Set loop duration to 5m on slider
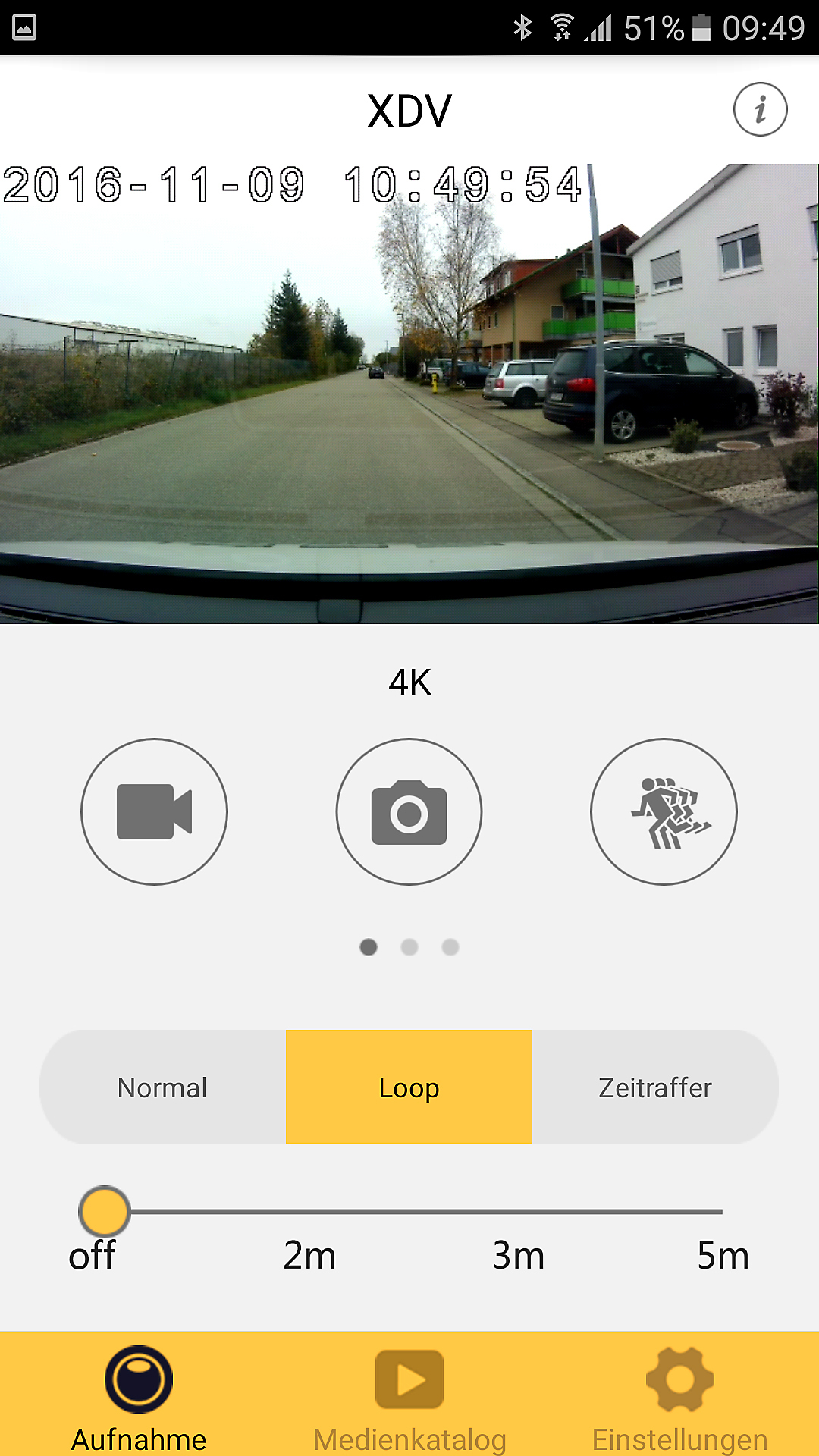 (720, 1212)
